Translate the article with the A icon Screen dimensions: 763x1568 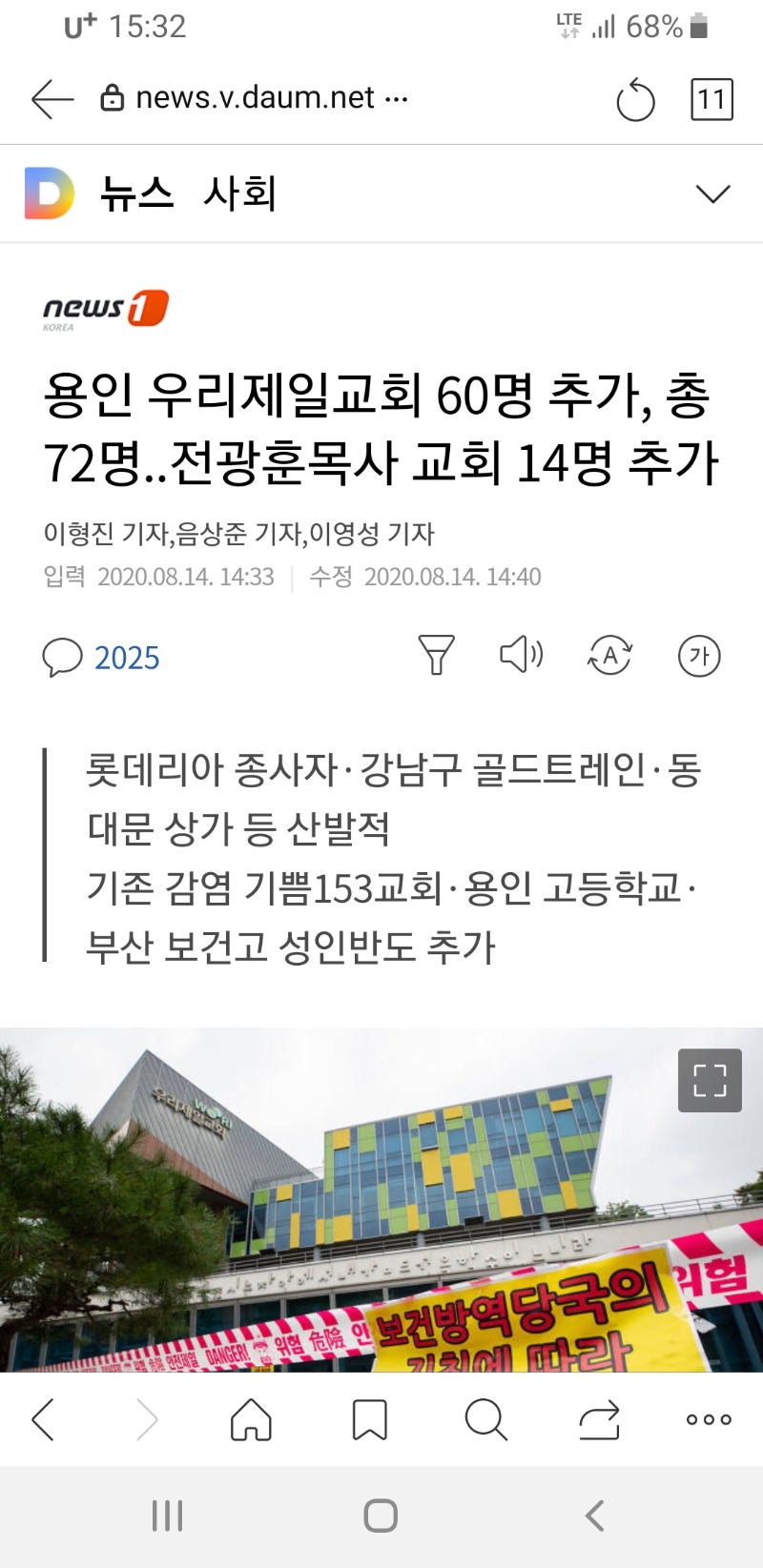point(609,656)
